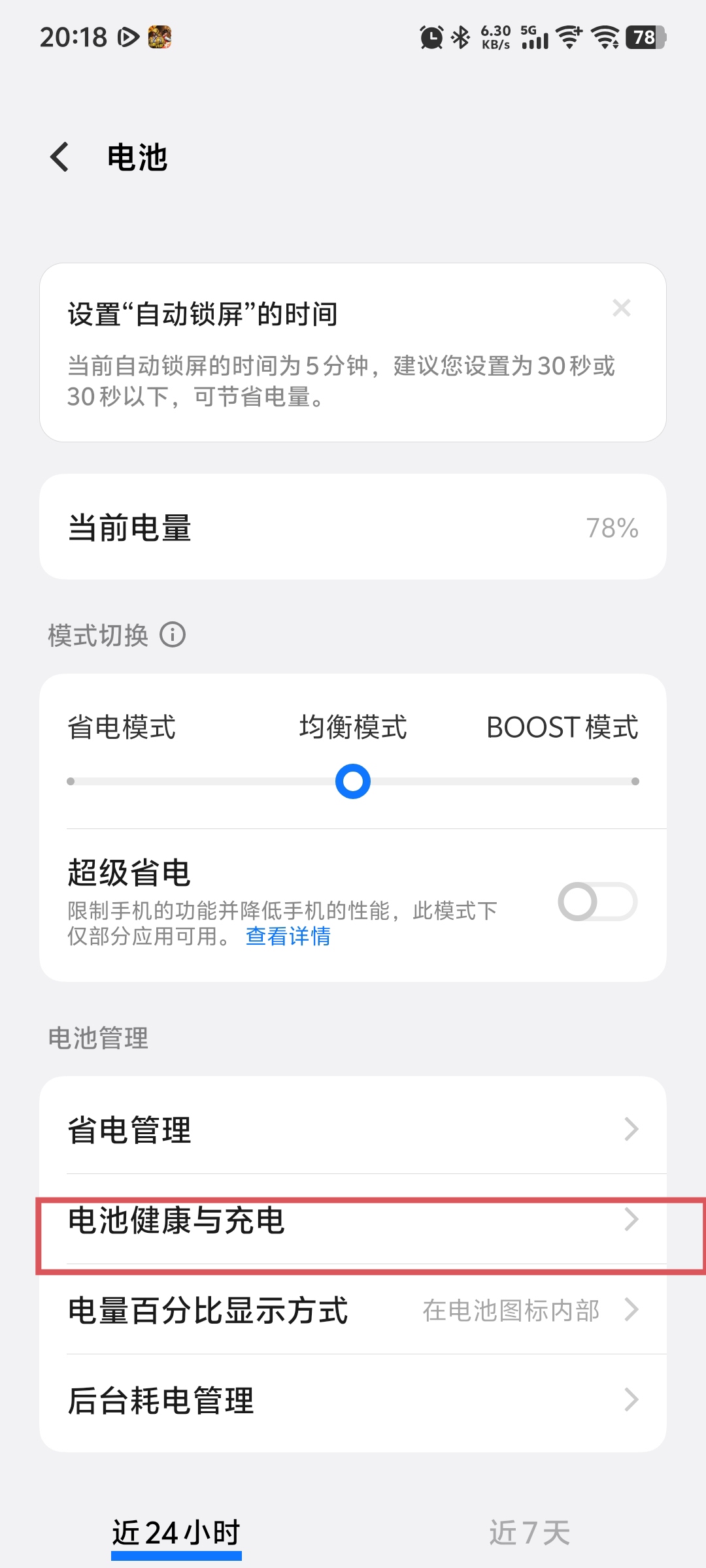706x1568 pixels.
Task: Switch to the 近7天 tab
Action: (529, 1533)
